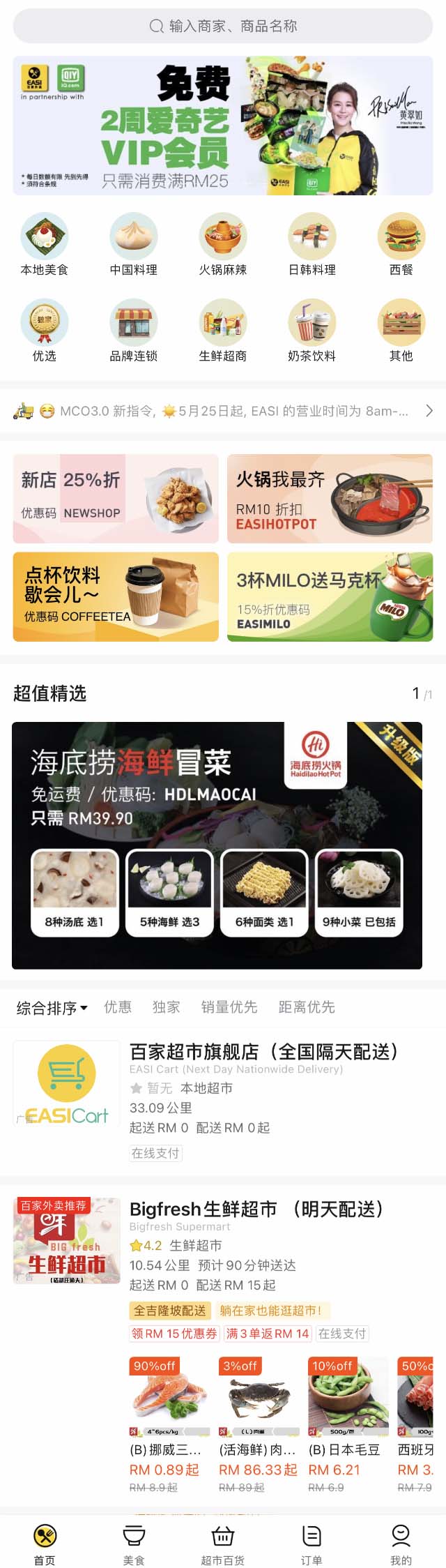Viewport: 446px width, 1568px height.
Task: Open the Bigfresh生鲜超市 store listing
Action: pos(256,1209)
